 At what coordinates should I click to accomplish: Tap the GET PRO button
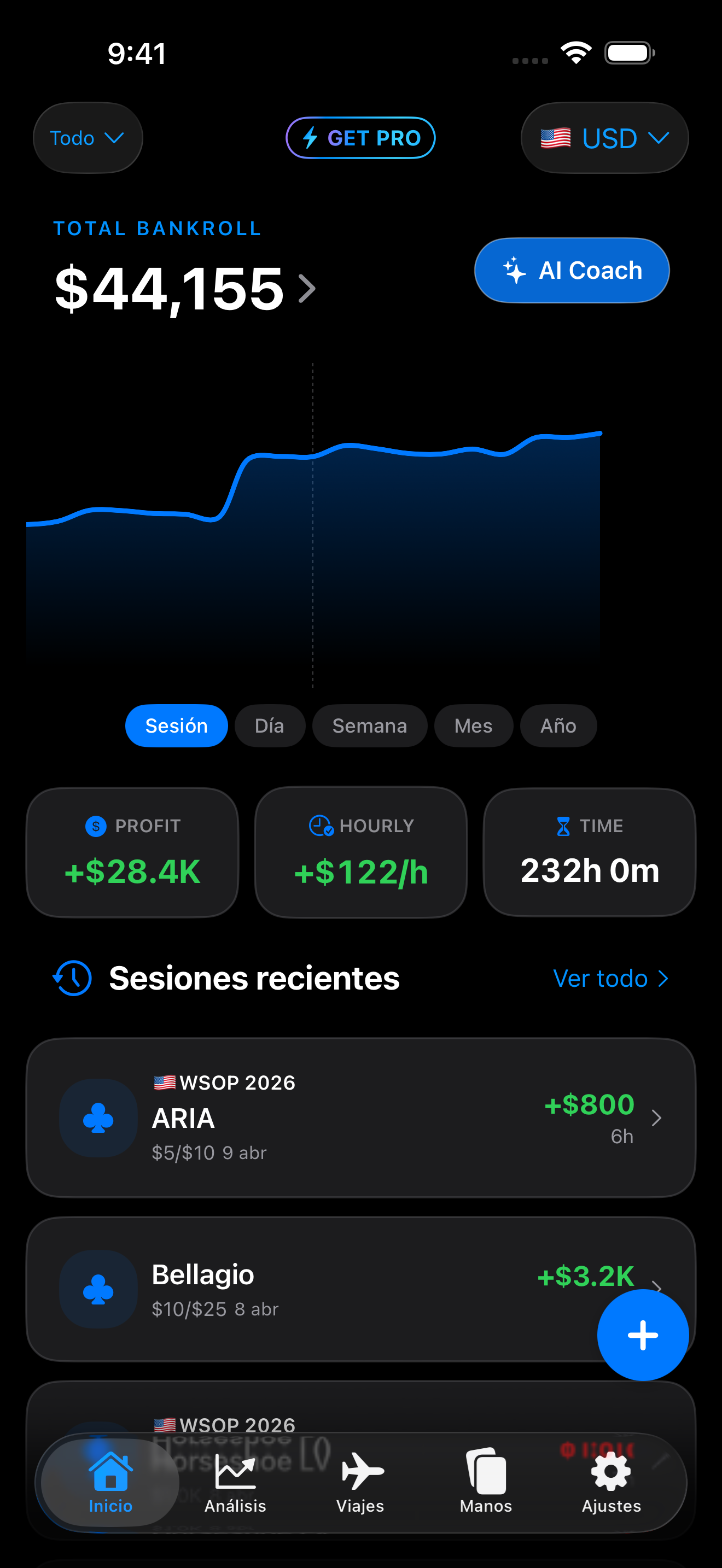click(360, 138)
